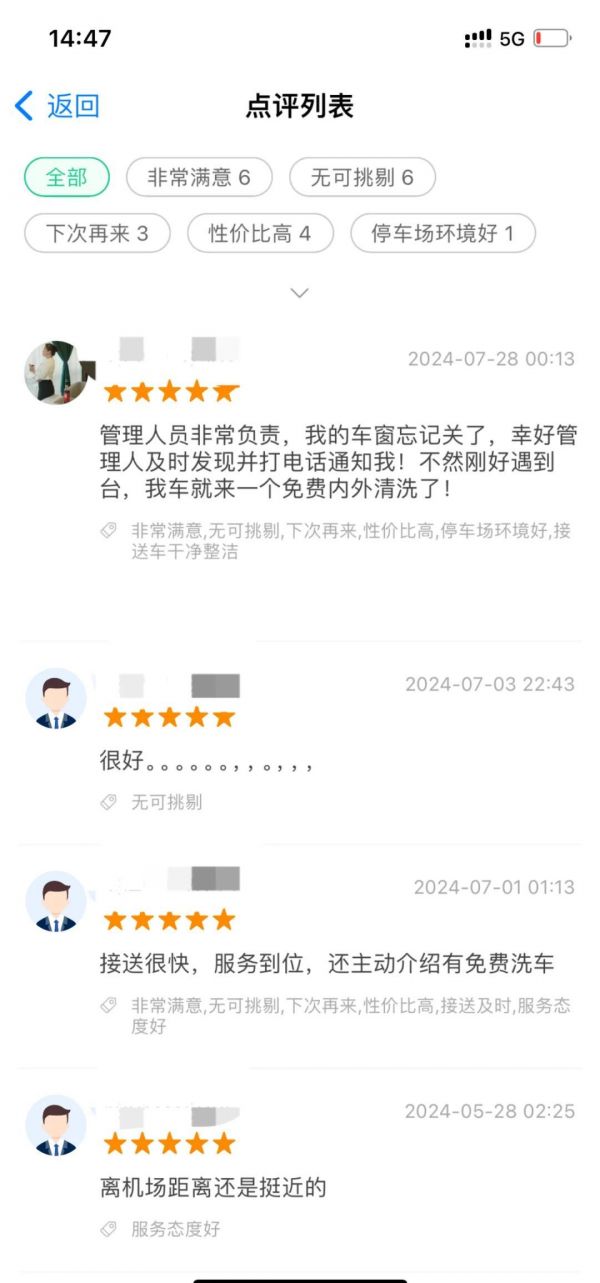Screen dimensions: 600x1283
Task: Expand more filter tags with the chevron
Action: (299, 293)
